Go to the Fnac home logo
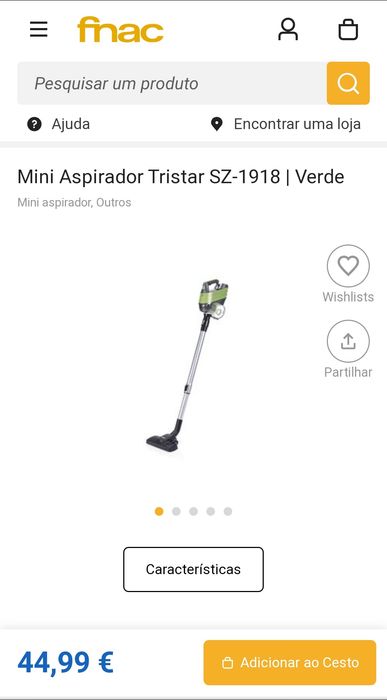Viewport: 387px width, 700px height. 121,29
